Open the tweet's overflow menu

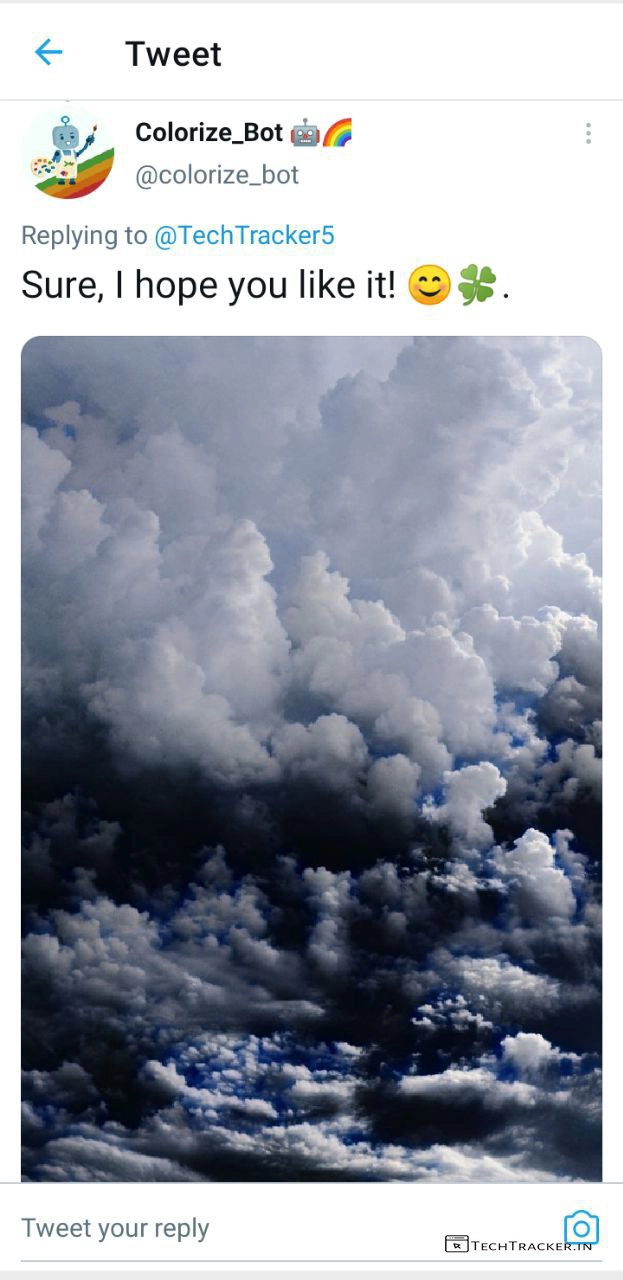588,134
